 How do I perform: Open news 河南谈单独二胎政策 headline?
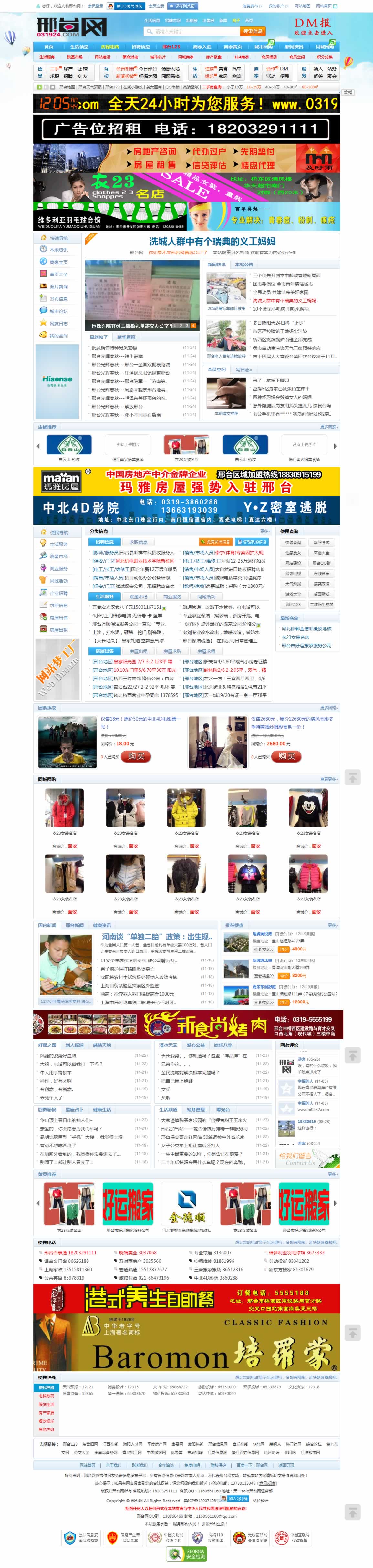(157, 936)
